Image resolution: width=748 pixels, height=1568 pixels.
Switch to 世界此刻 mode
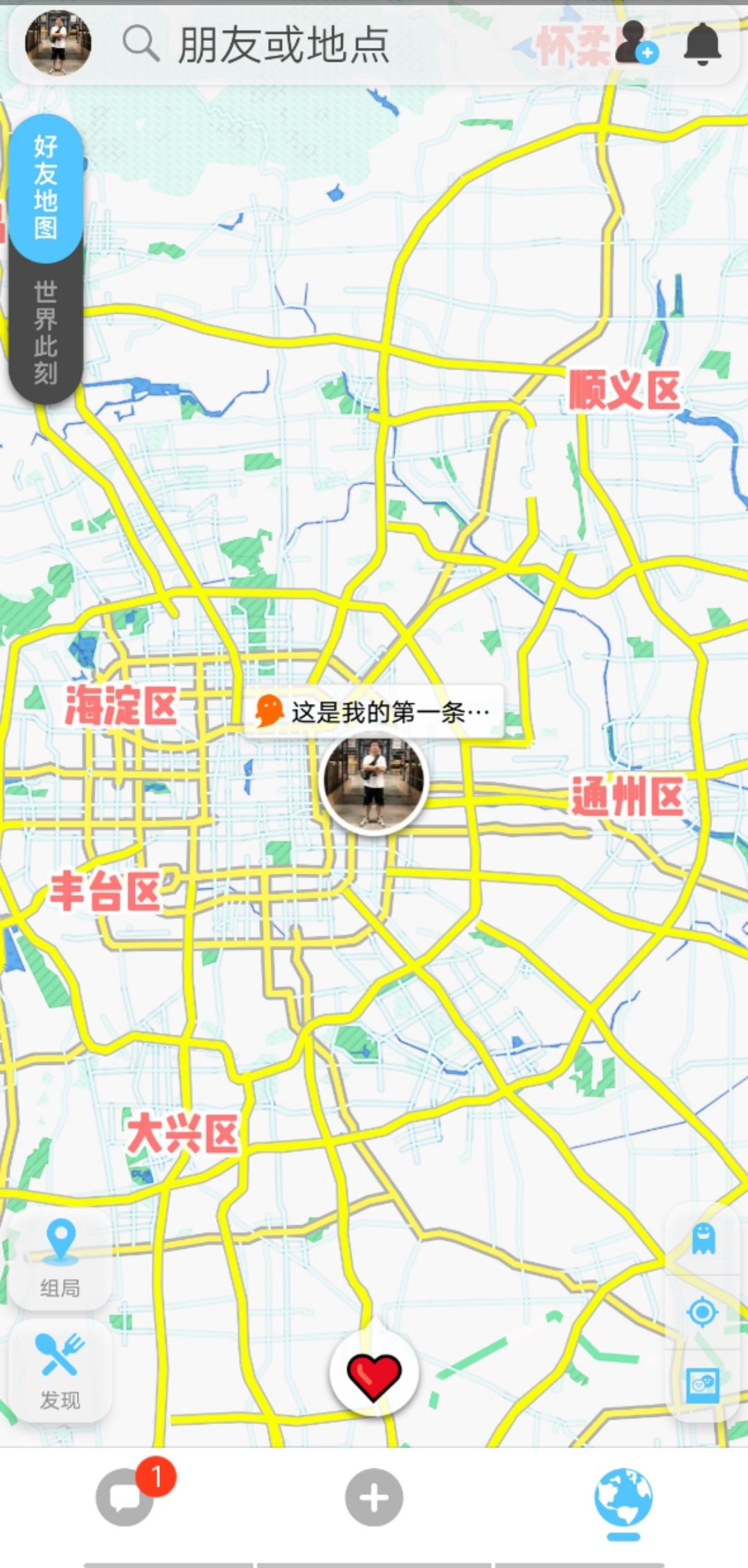coord(46,333)
